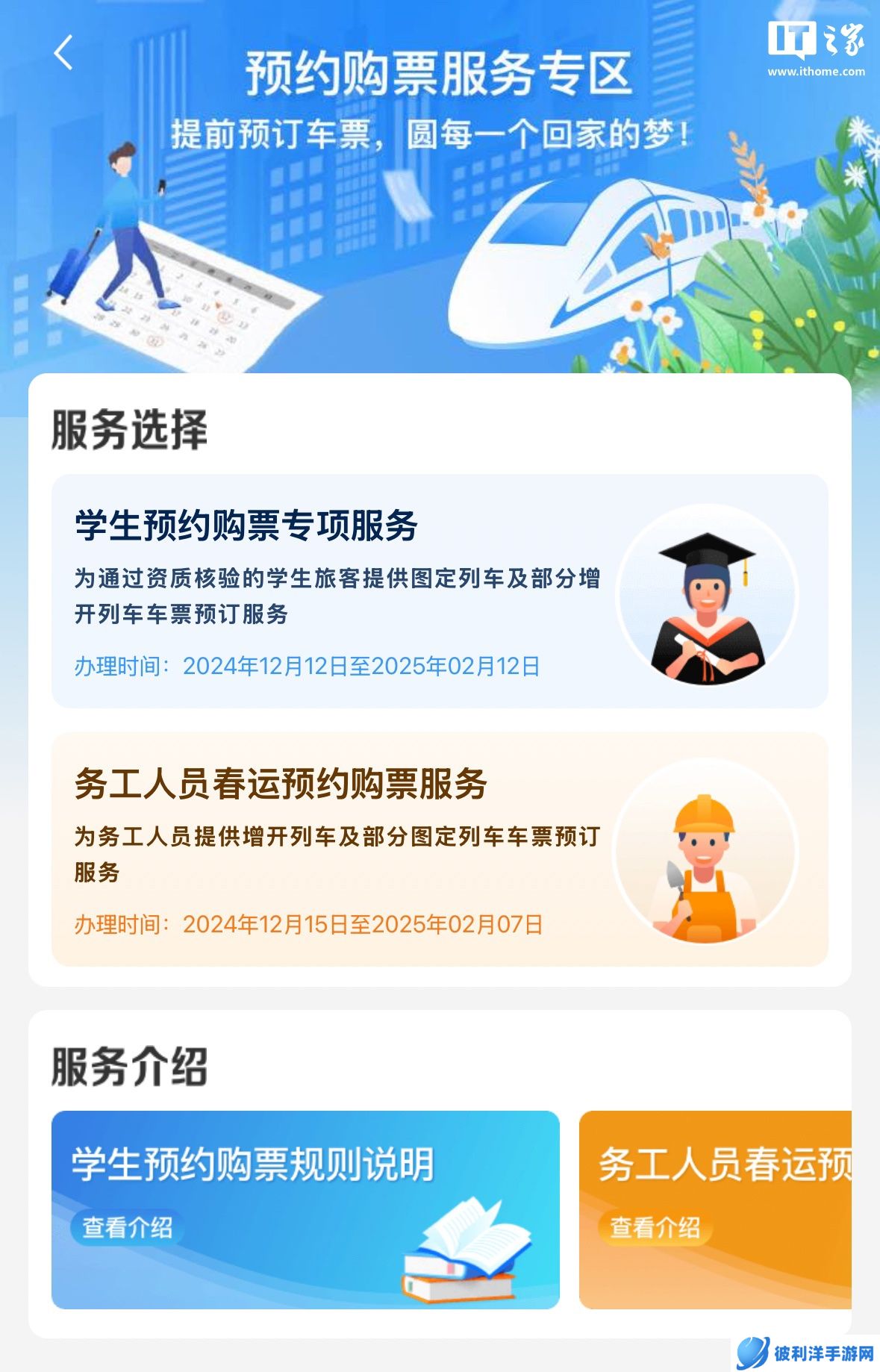
Task: Tap 查看介绍 on 学生预约购票规则说明
Action: pos(128,1228)
